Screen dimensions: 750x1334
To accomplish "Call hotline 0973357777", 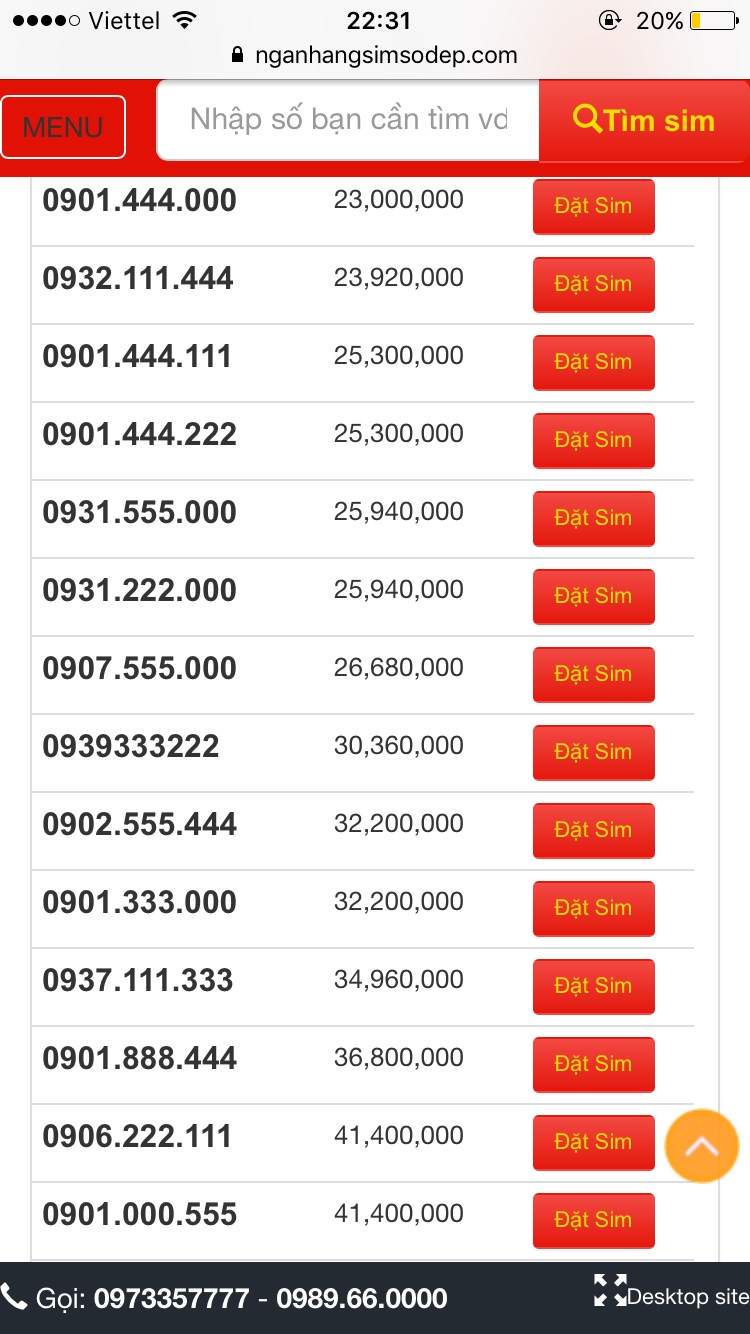I will click(x=171, y=1298).
